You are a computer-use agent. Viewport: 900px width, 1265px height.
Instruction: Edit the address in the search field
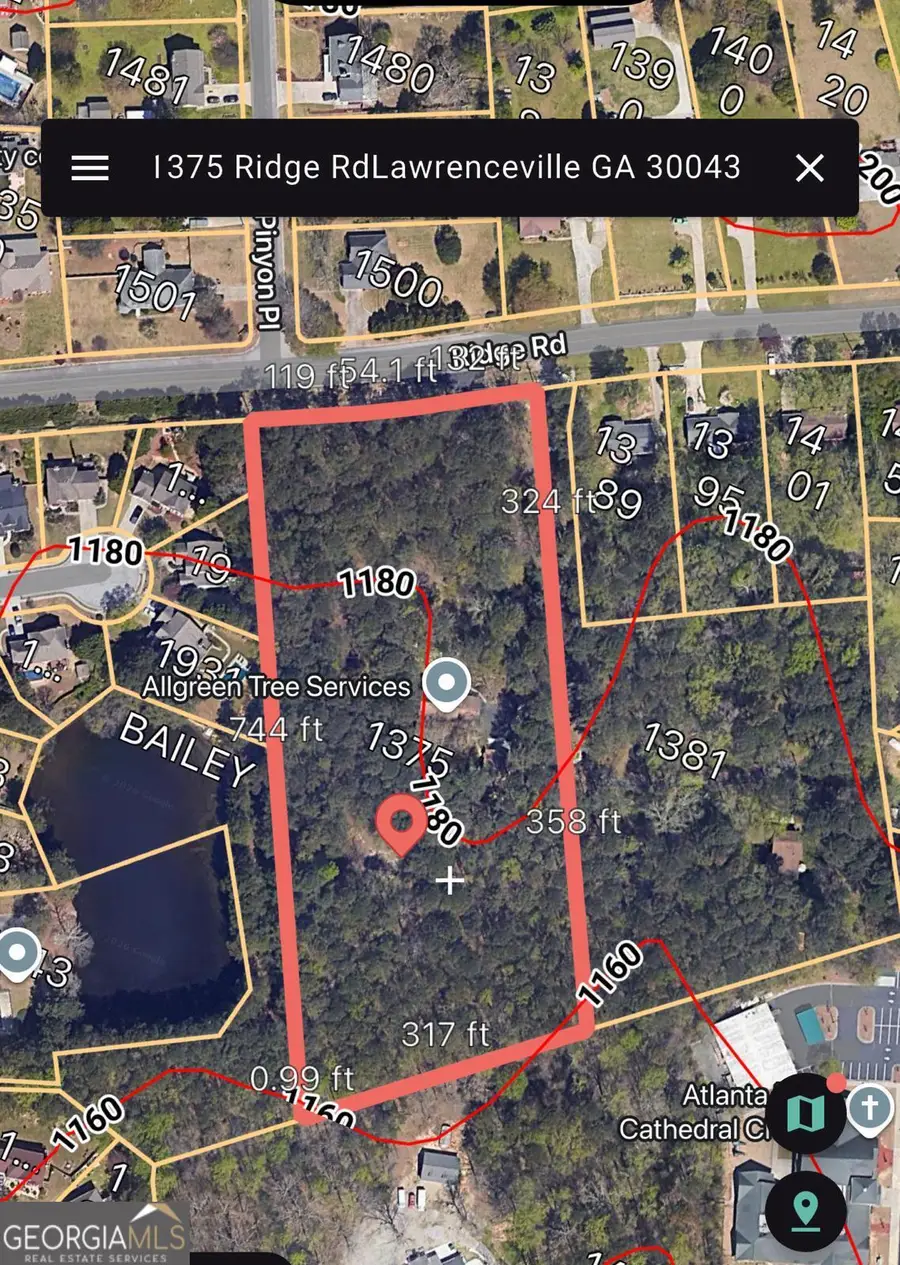click(446, 168)
